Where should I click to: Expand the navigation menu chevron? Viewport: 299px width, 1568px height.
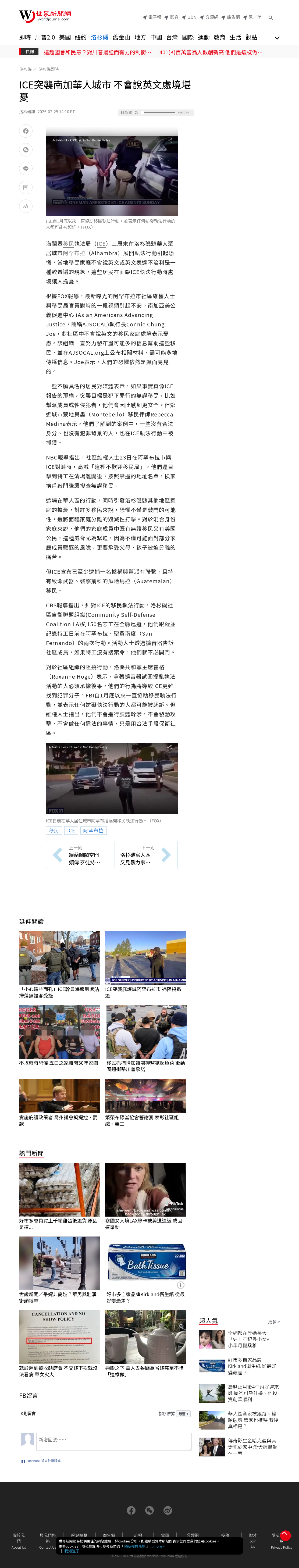(x=277, y=38)
